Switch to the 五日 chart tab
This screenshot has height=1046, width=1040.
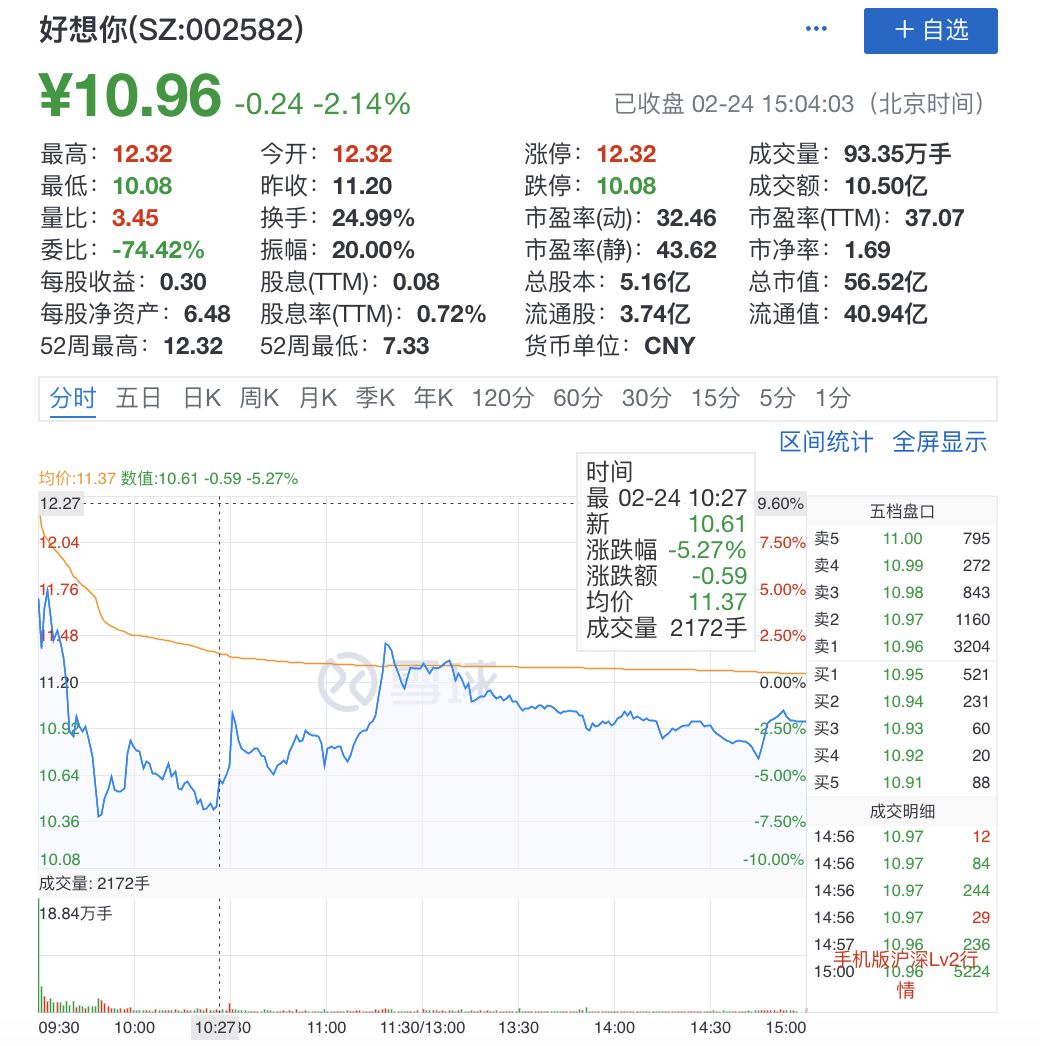(137, 398)
